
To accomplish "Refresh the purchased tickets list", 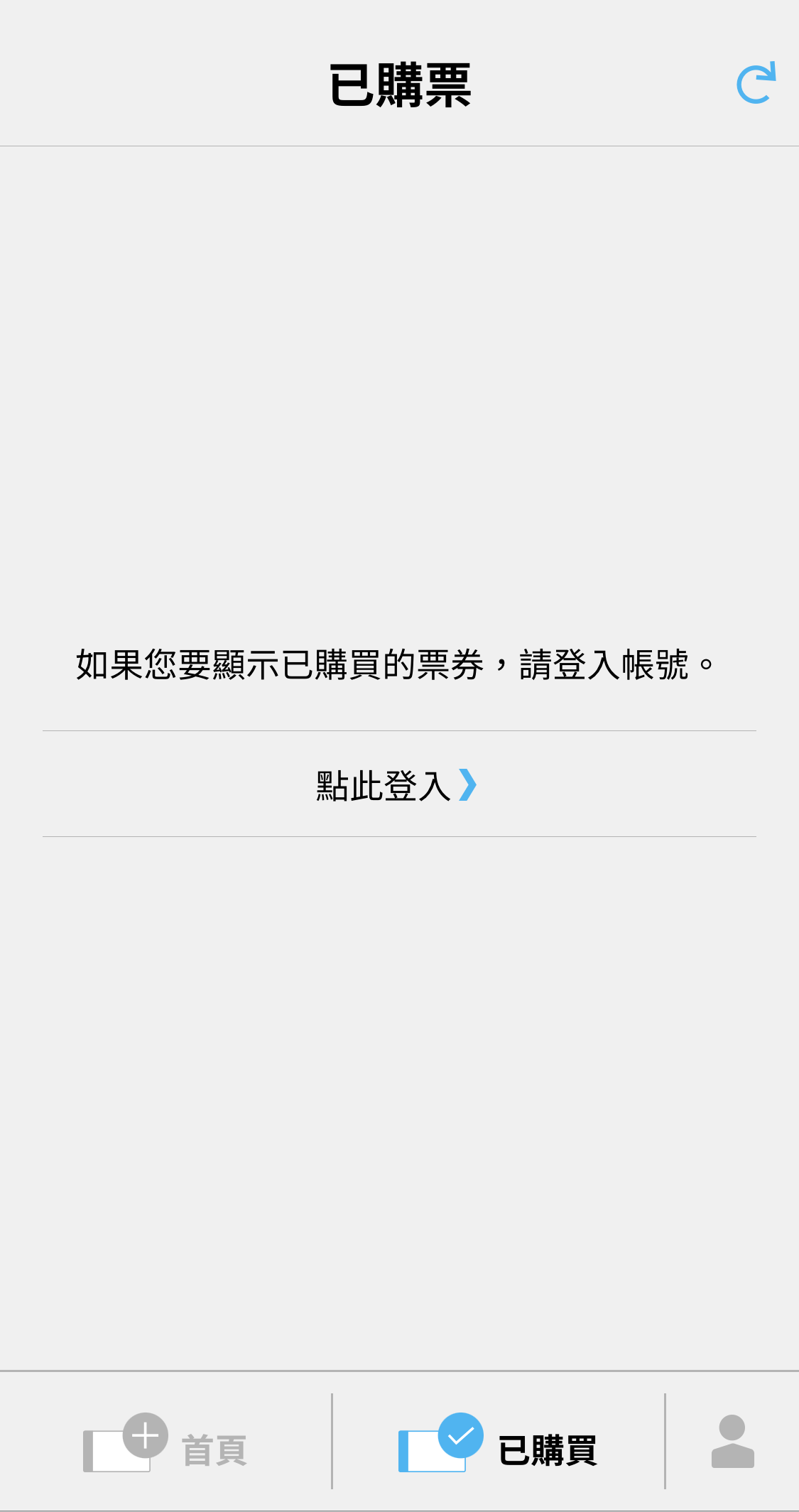I will tap(756, 83).
